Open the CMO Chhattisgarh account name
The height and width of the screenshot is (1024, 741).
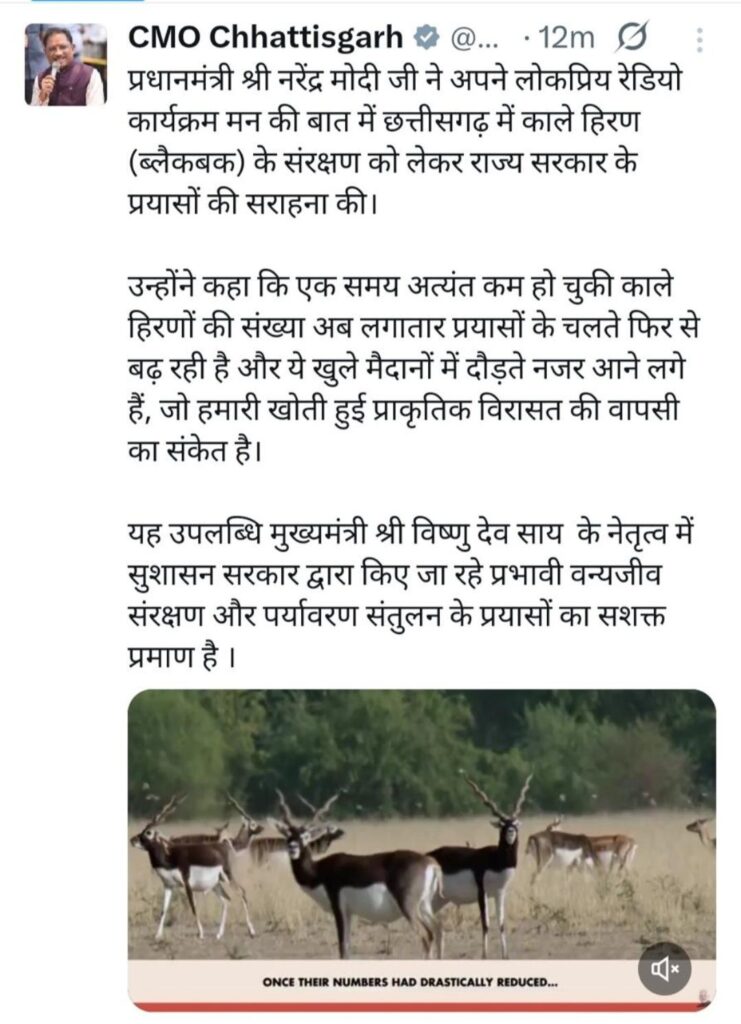click(266, 39)
